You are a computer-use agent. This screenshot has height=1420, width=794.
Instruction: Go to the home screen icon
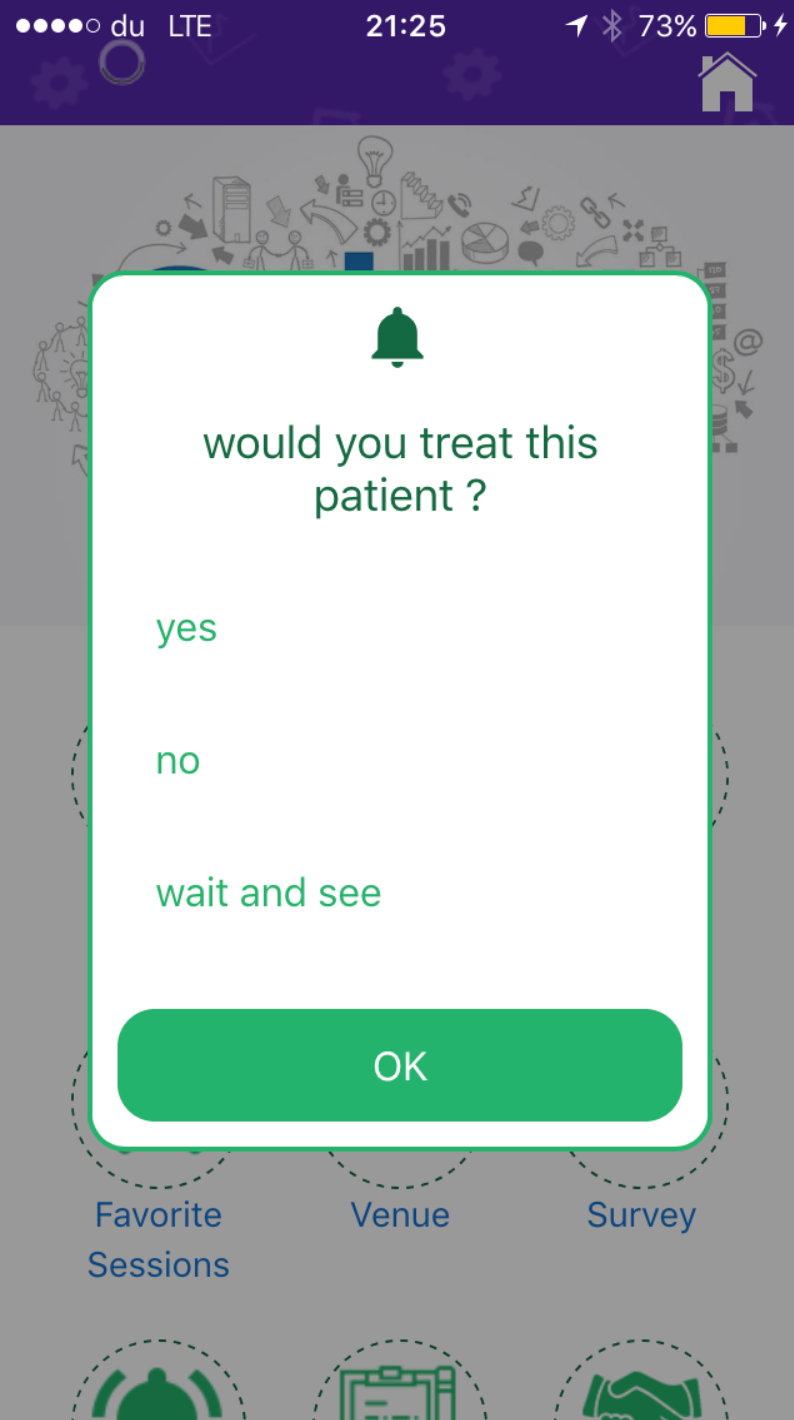(727, 82)
